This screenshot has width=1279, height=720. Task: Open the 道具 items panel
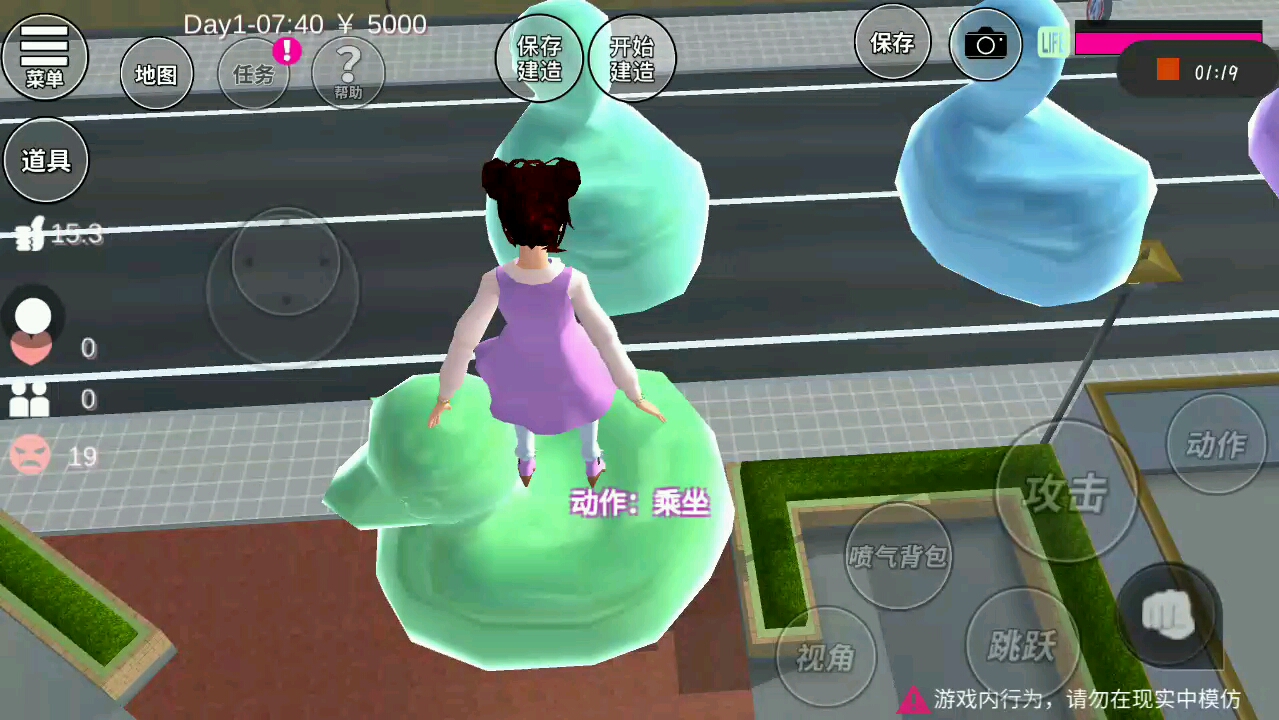[46, 160]
